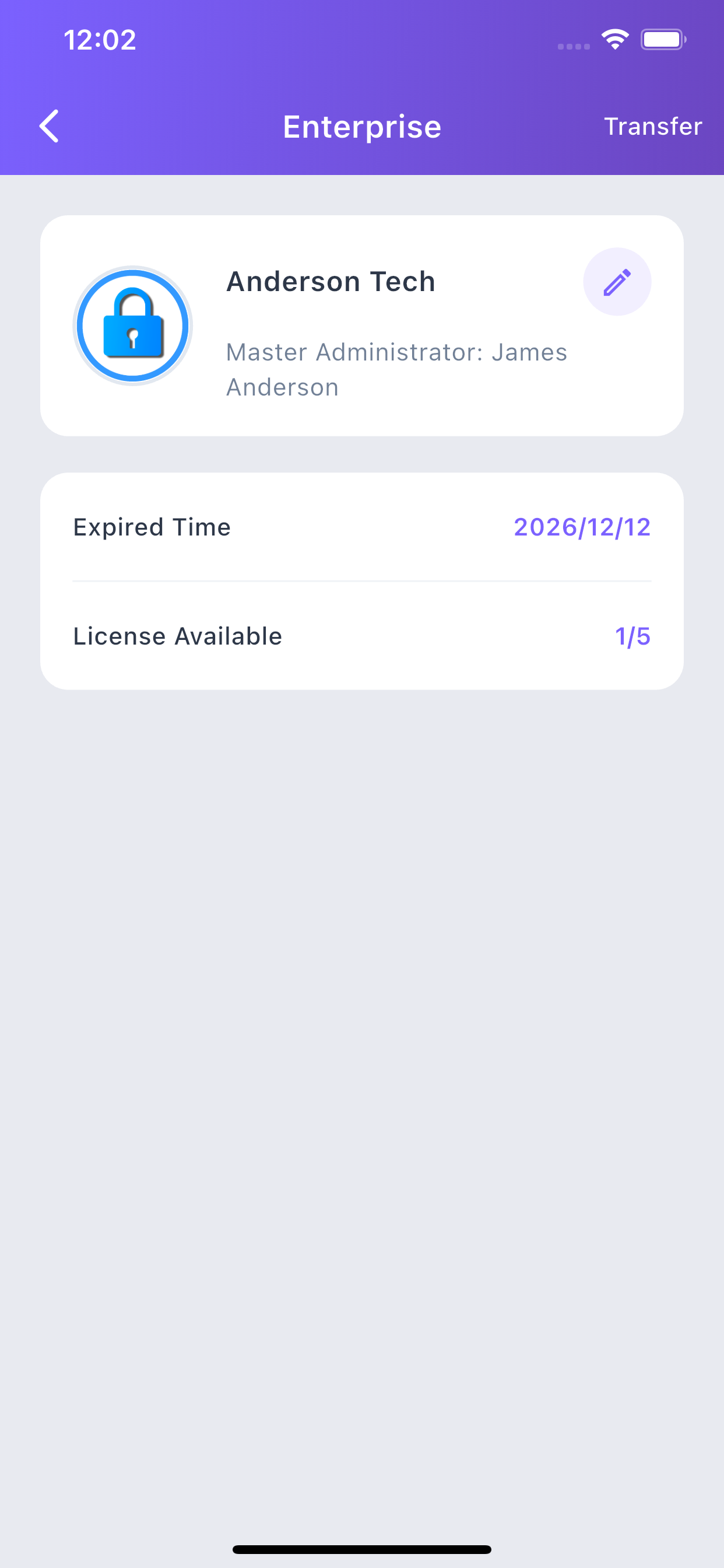This screenshot has width=724, height=1568.
Task: Select Anderson Tech company name
Action: pos(331,281)
